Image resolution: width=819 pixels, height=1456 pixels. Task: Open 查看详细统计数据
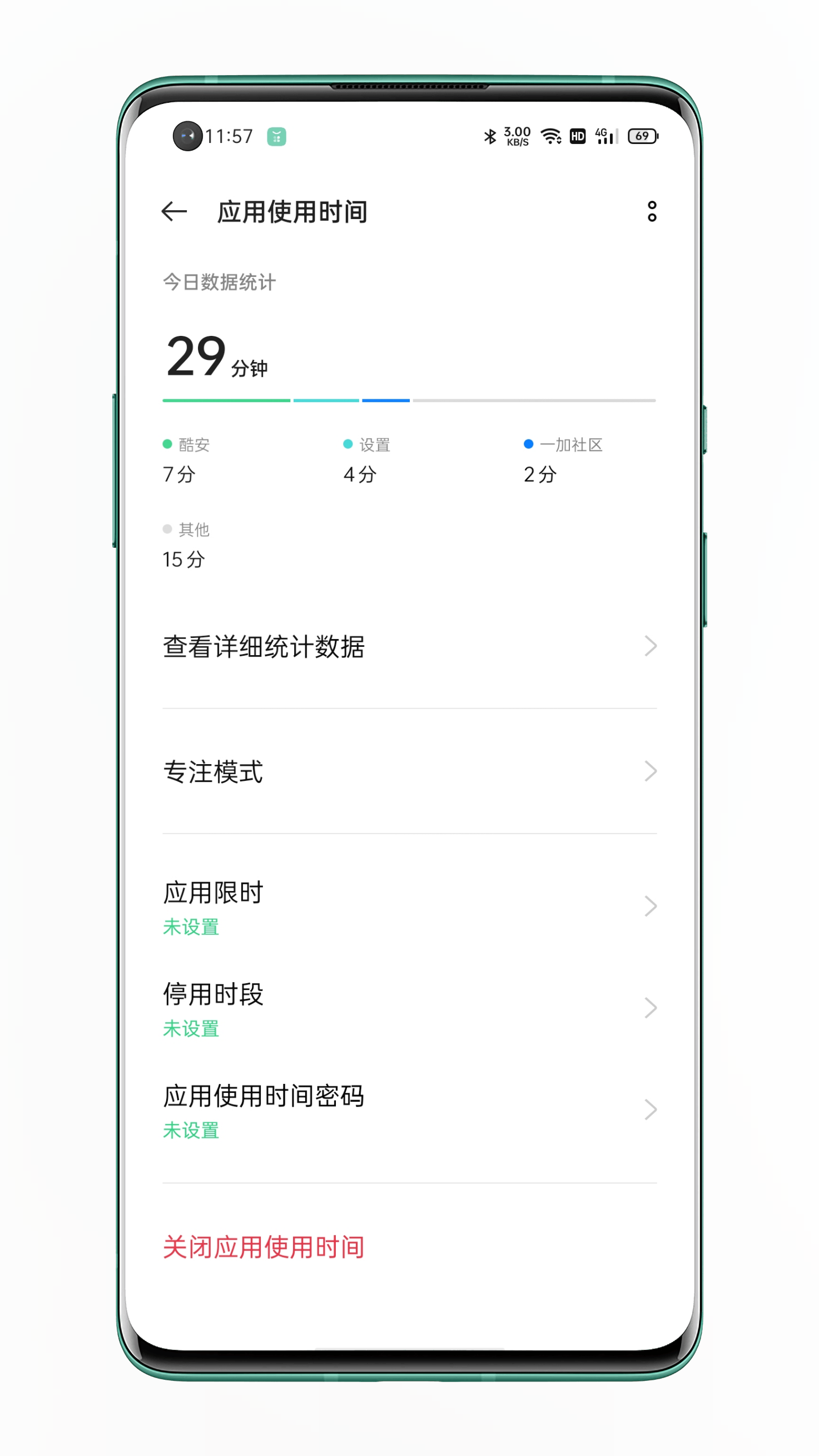(x=409, y=646)
